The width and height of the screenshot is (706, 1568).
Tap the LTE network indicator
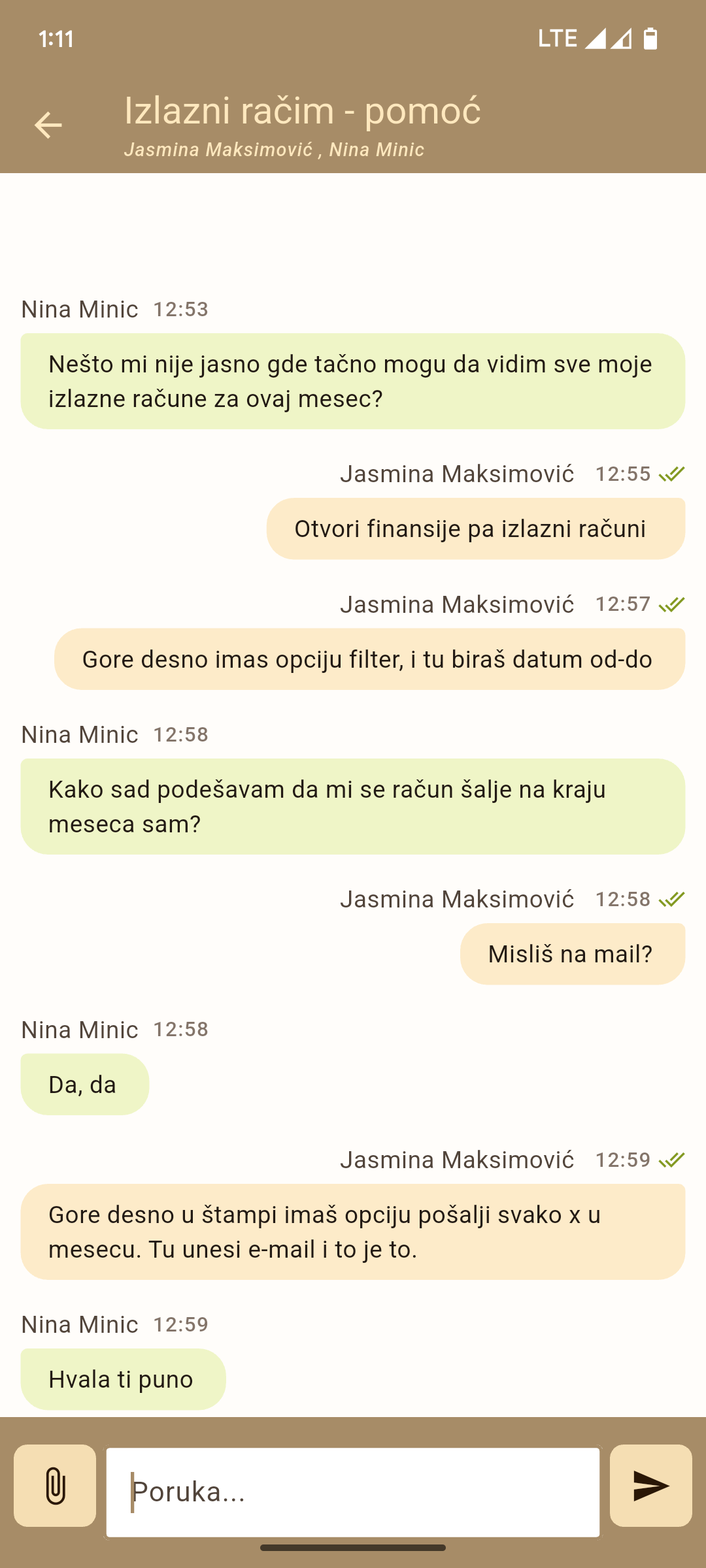(559, 37)
